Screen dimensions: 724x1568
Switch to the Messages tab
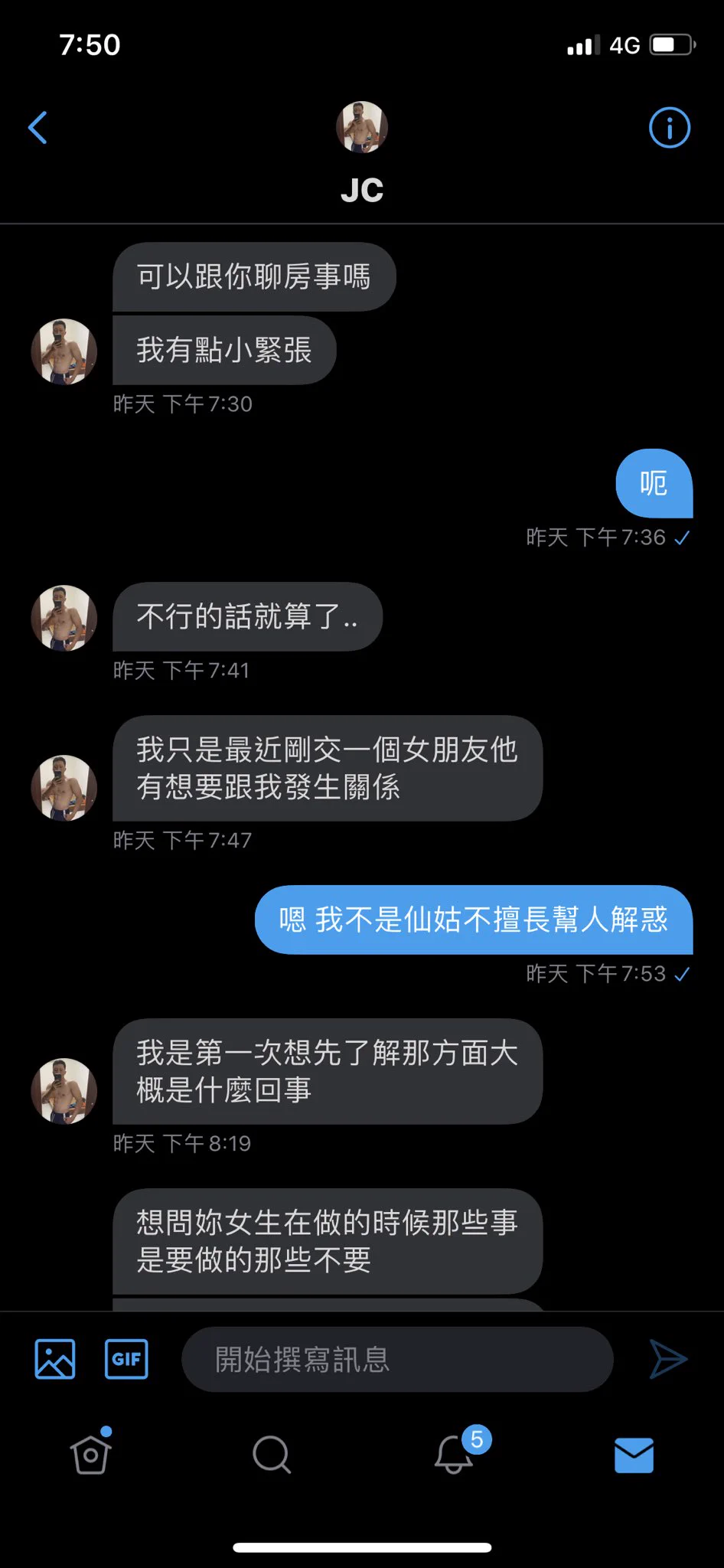coord(634,1455)
